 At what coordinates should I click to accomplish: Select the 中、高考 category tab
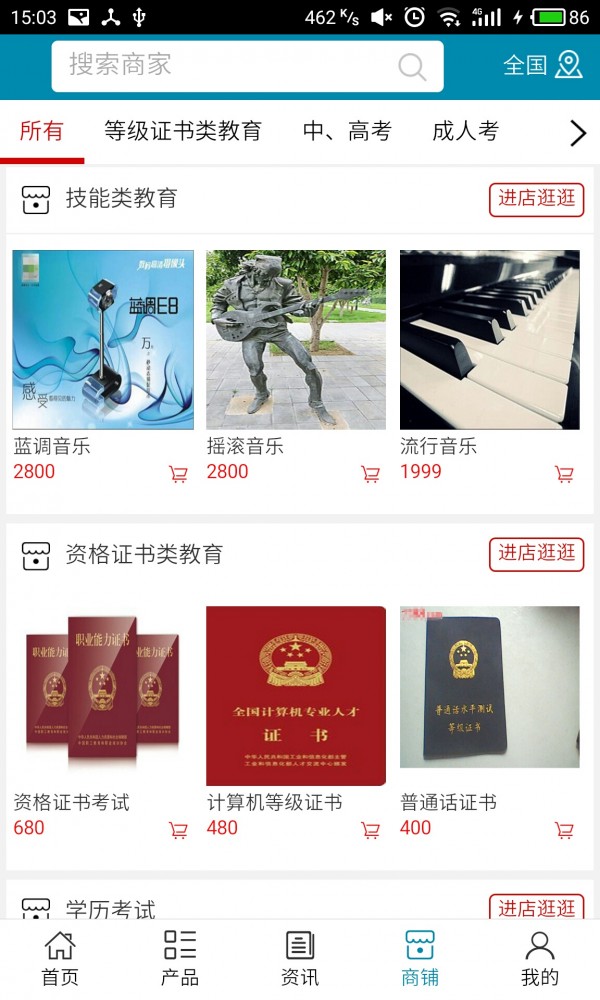[347, 131]
